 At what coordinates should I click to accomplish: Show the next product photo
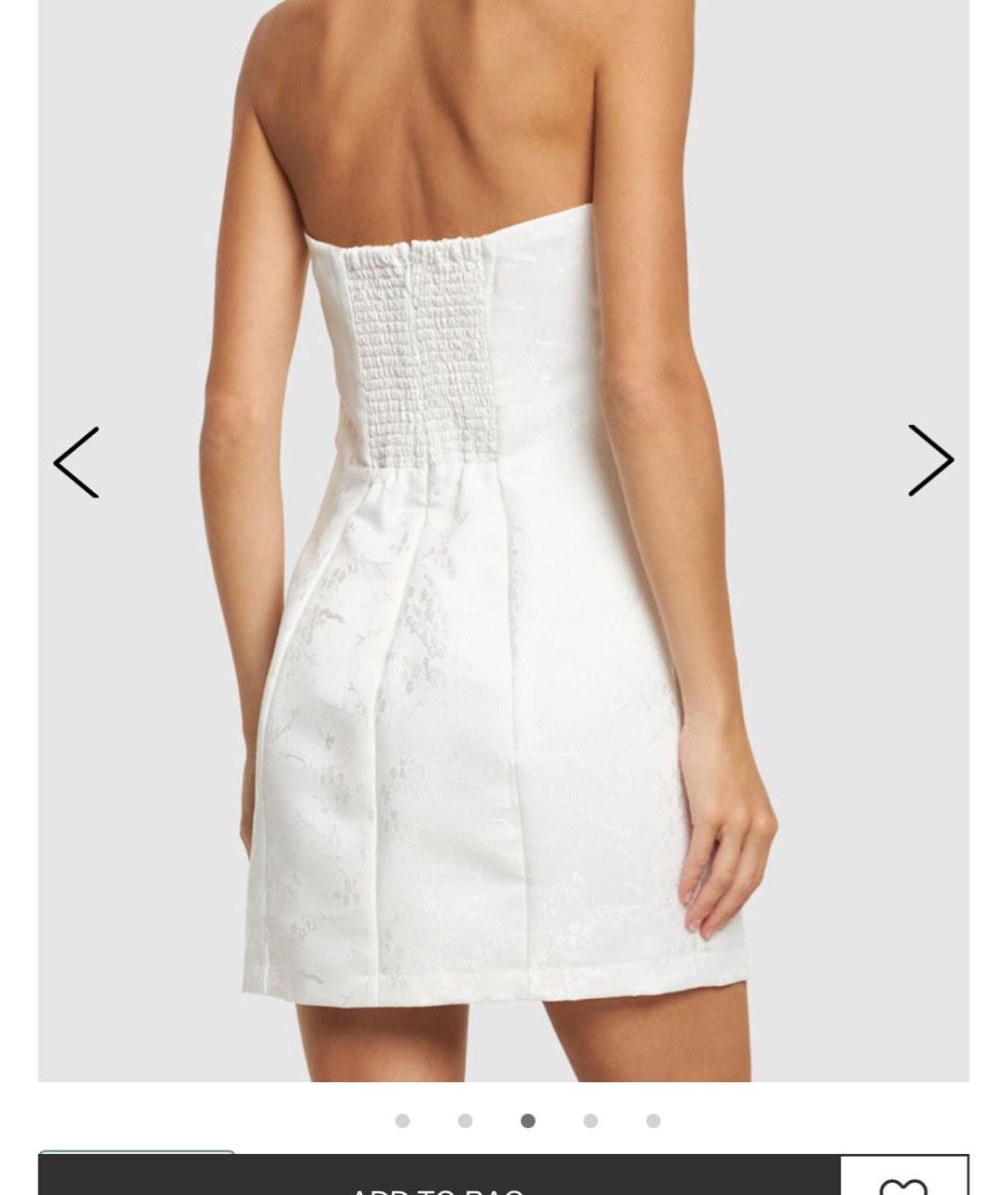931,460
